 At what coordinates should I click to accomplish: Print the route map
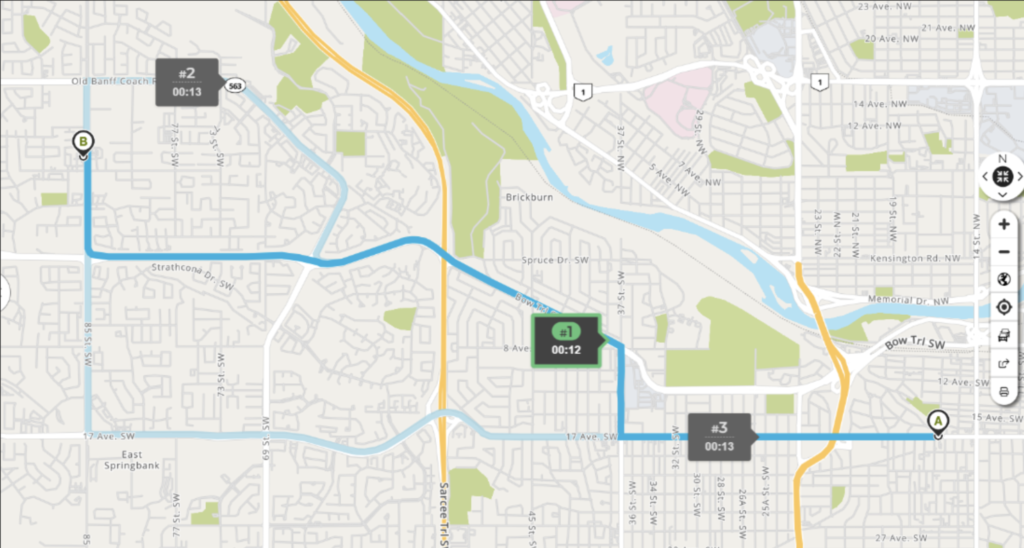click(1004, 390)
